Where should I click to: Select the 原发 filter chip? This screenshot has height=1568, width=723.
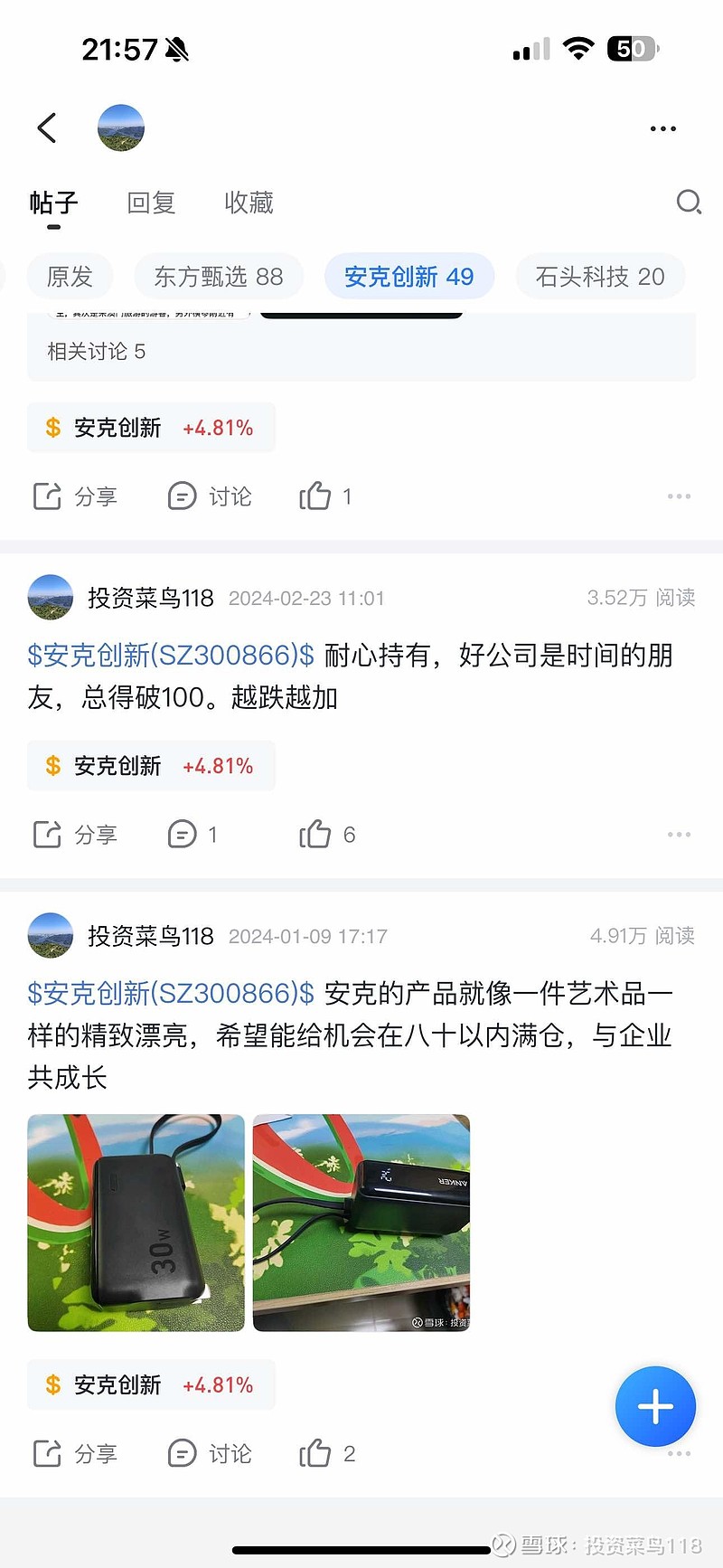(x=70, y=276)
